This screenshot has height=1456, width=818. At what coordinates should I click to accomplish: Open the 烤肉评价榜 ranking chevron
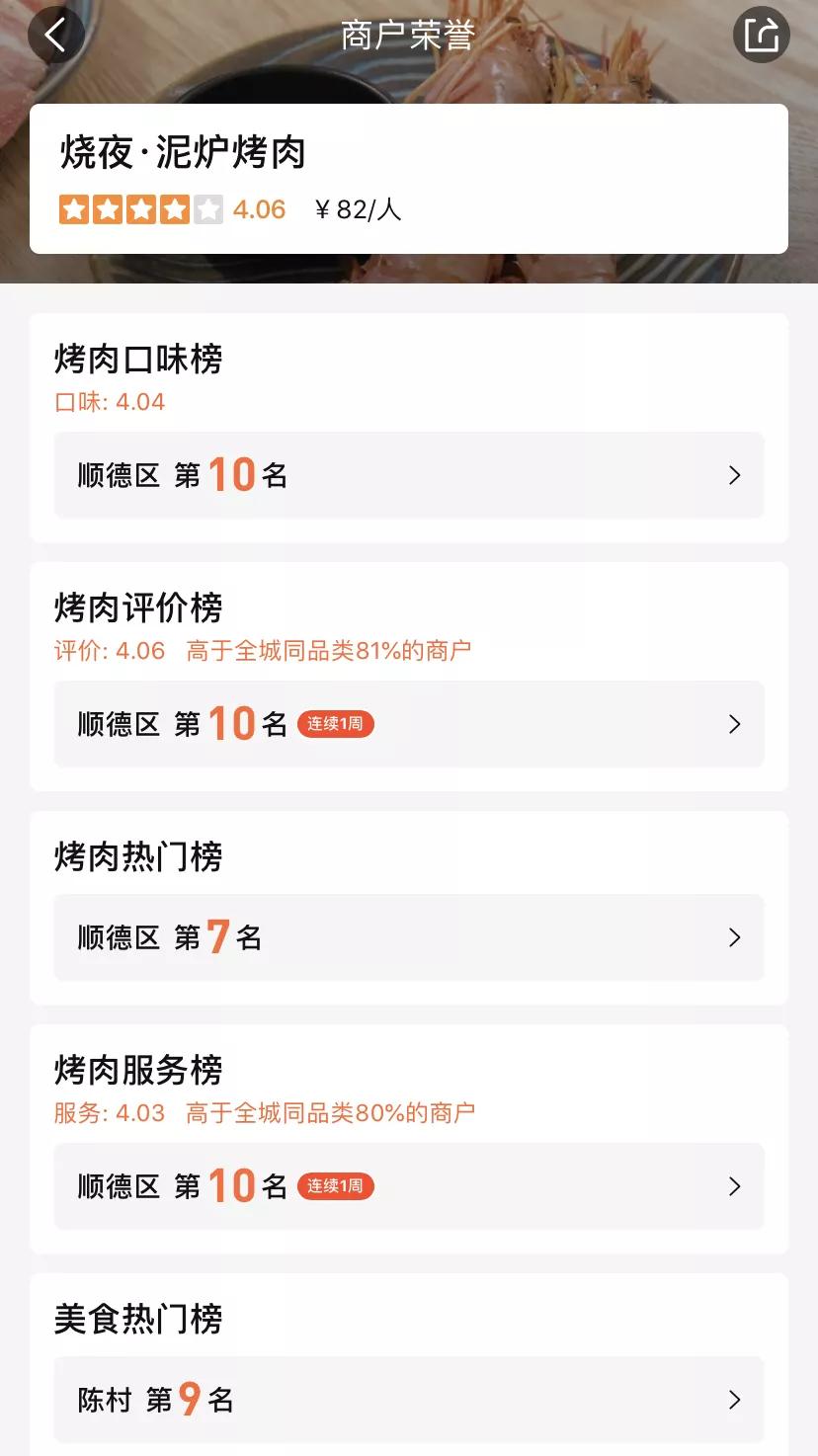(734, 724)
